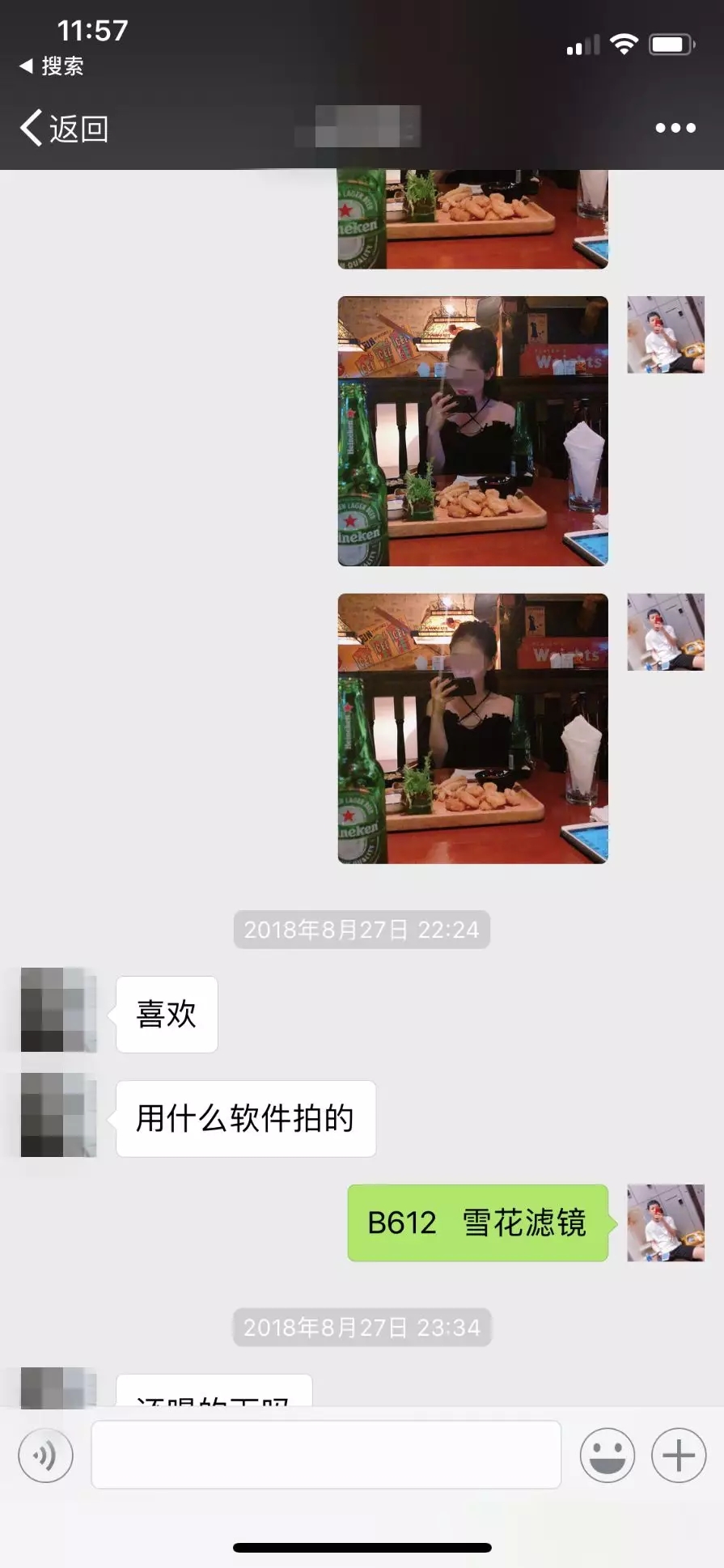Screen dimensions: 724x1568
Task: Return to 搜索 via status bar link
Action: (x=53, y=66)
